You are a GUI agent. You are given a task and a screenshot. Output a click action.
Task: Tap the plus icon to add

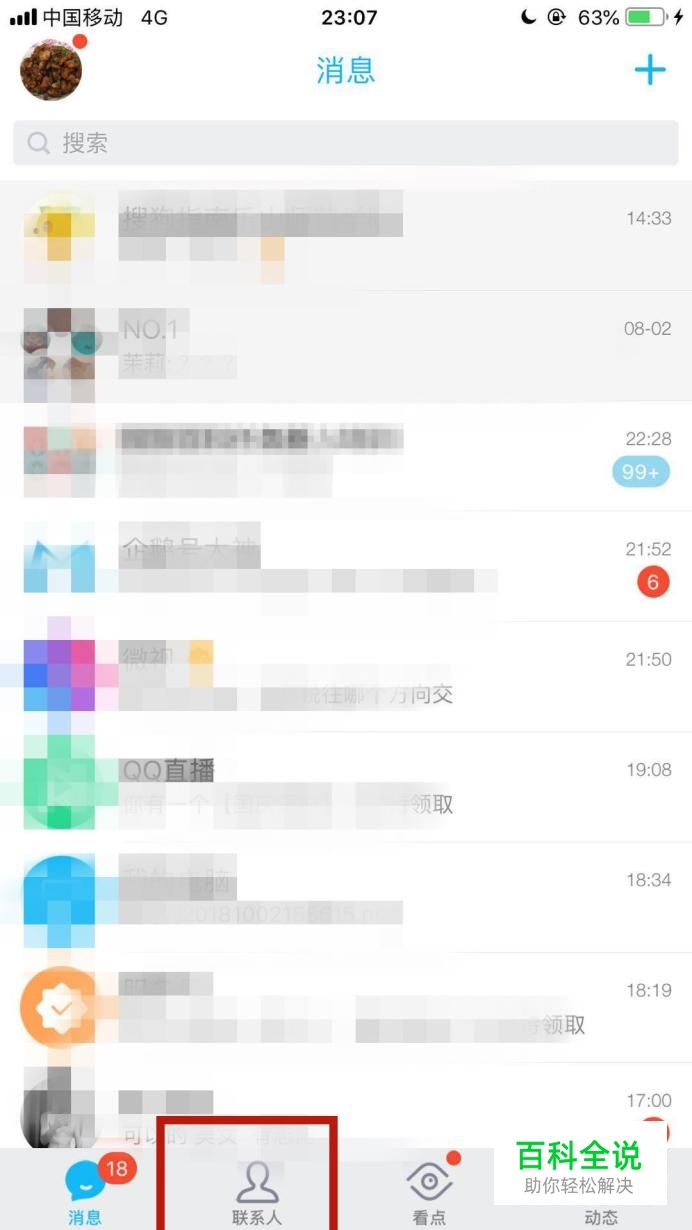[x=650, y=69]
